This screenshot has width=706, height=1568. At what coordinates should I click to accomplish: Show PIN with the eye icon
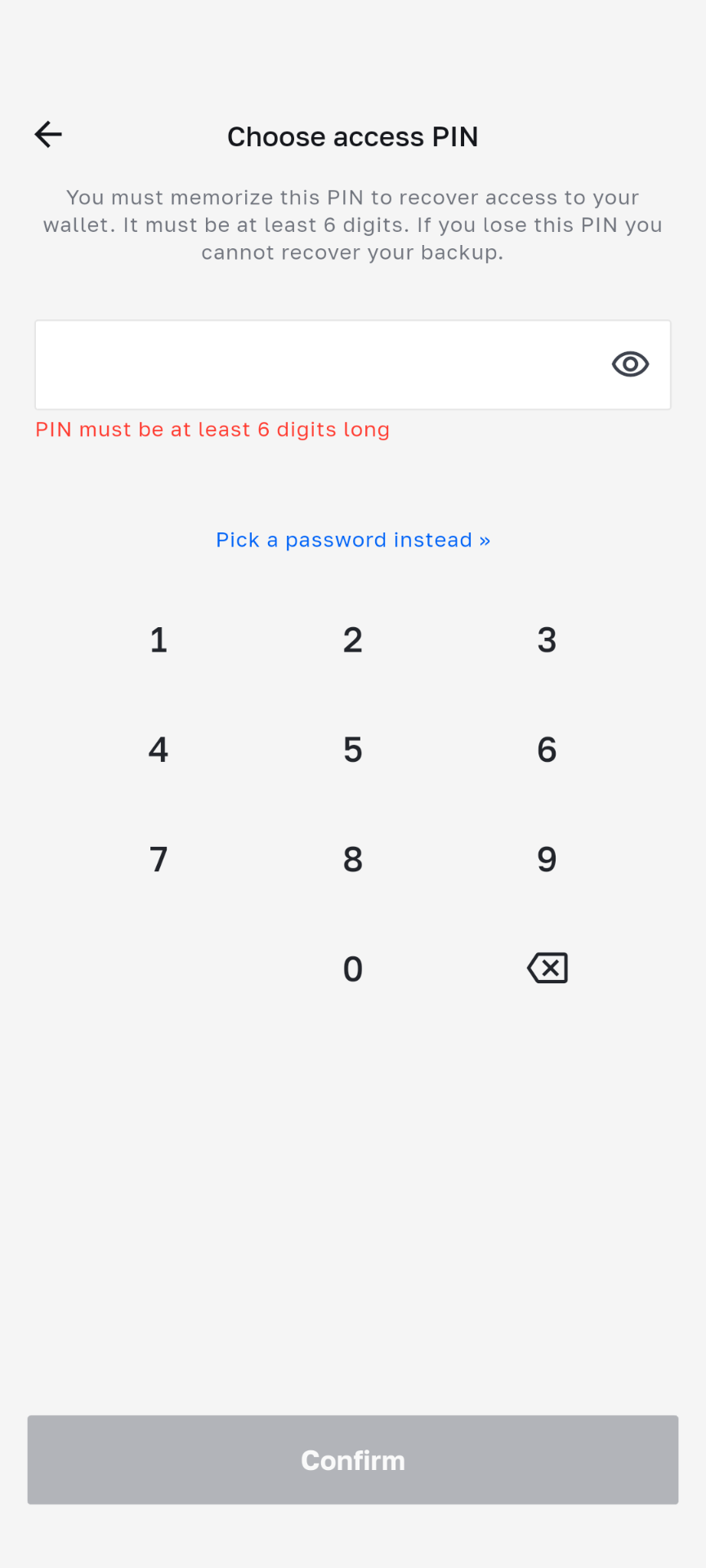tap(630, 364)
